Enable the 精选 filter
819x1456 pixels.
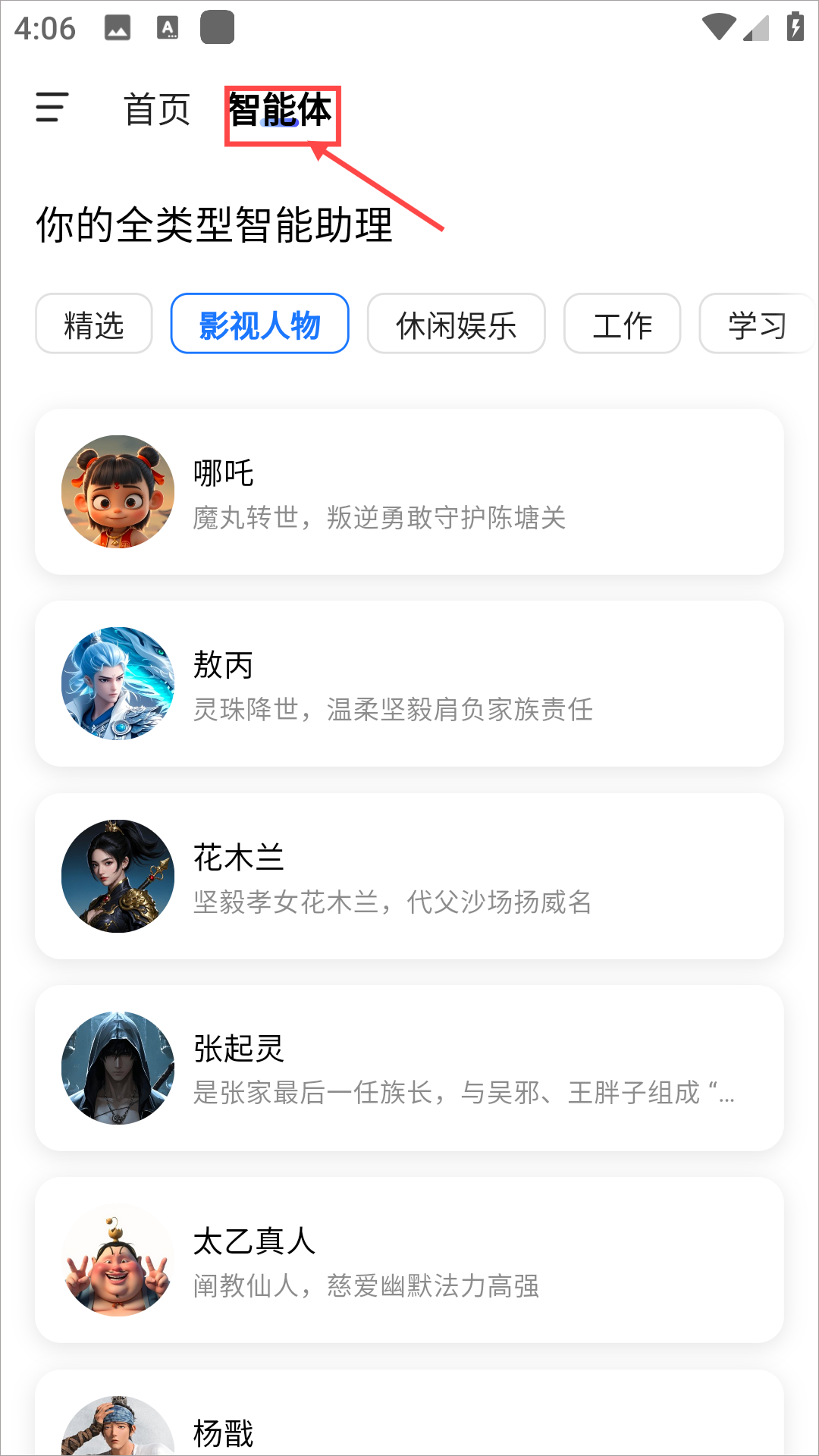(x=93, y=324)
